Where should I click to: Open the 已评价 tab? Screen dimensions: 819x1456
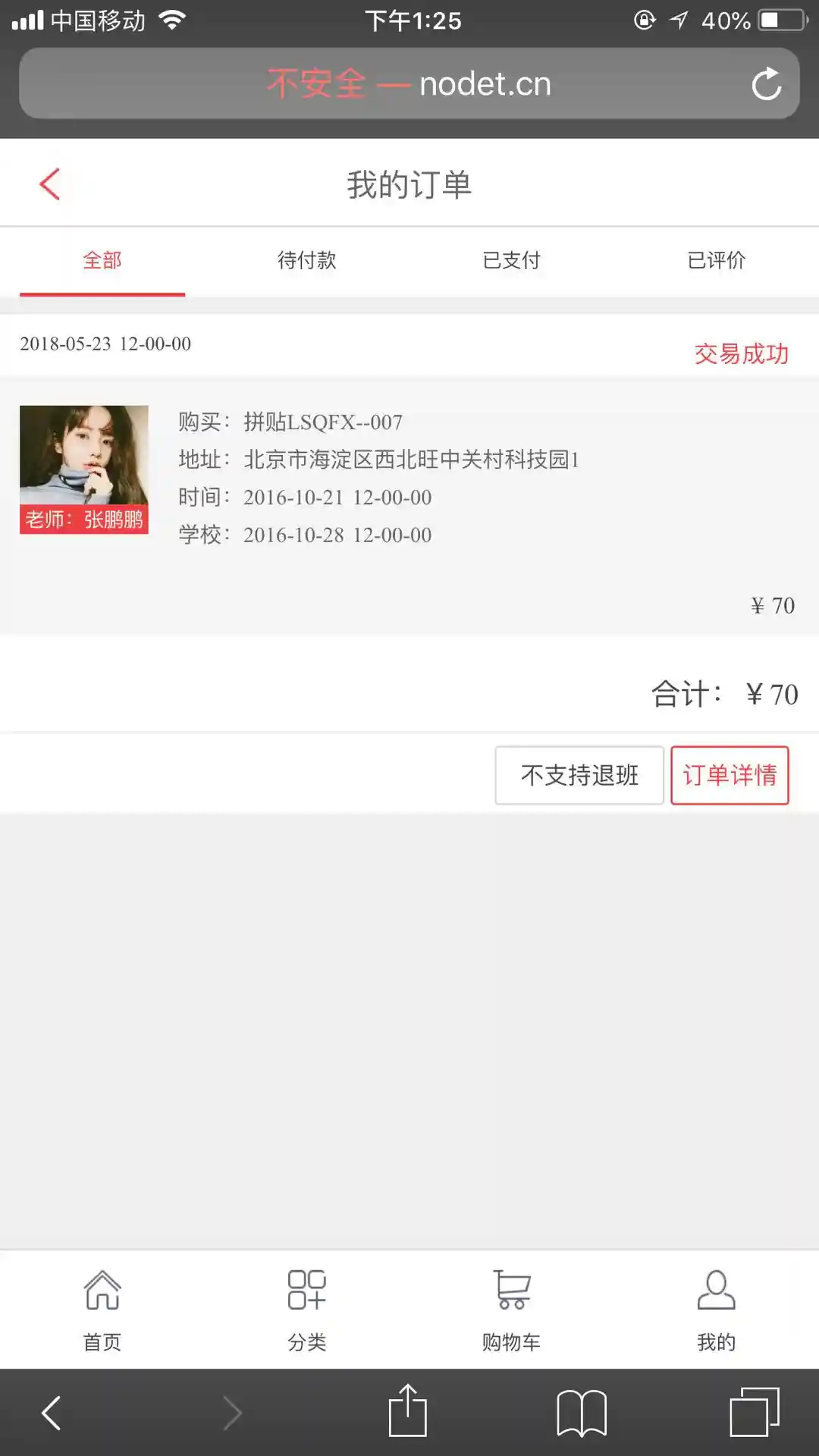click(x=716, y=261)
